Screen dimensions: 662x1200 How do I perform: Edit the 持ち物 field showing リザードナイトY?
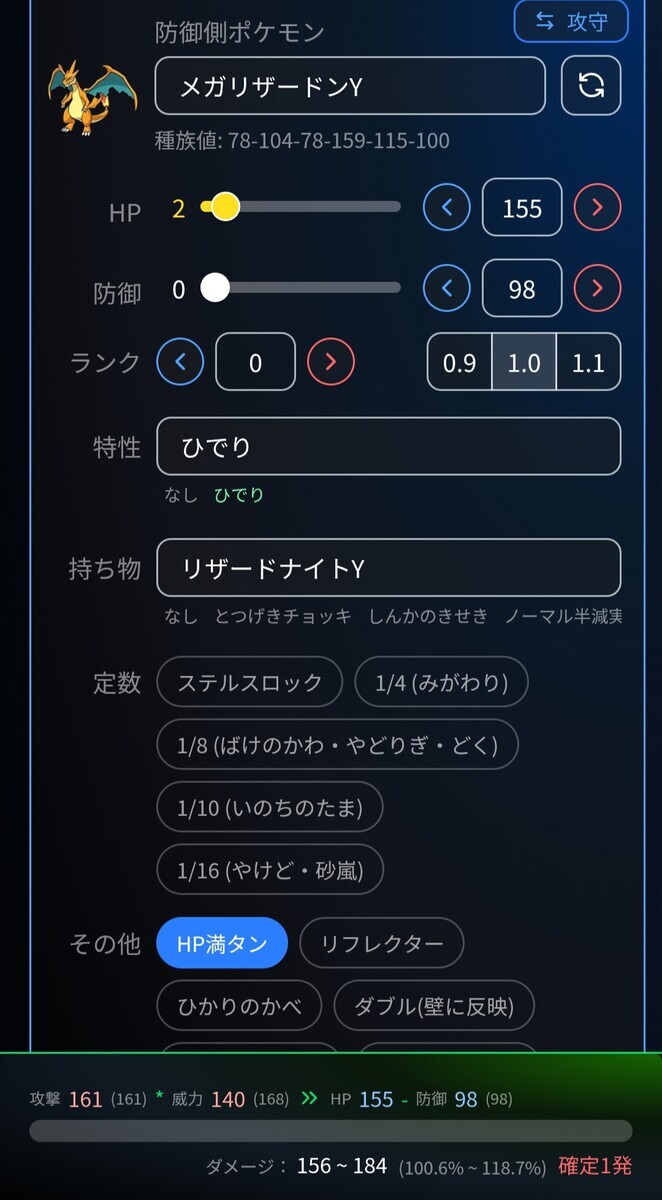pyautogui.click(x=389, y=568)
